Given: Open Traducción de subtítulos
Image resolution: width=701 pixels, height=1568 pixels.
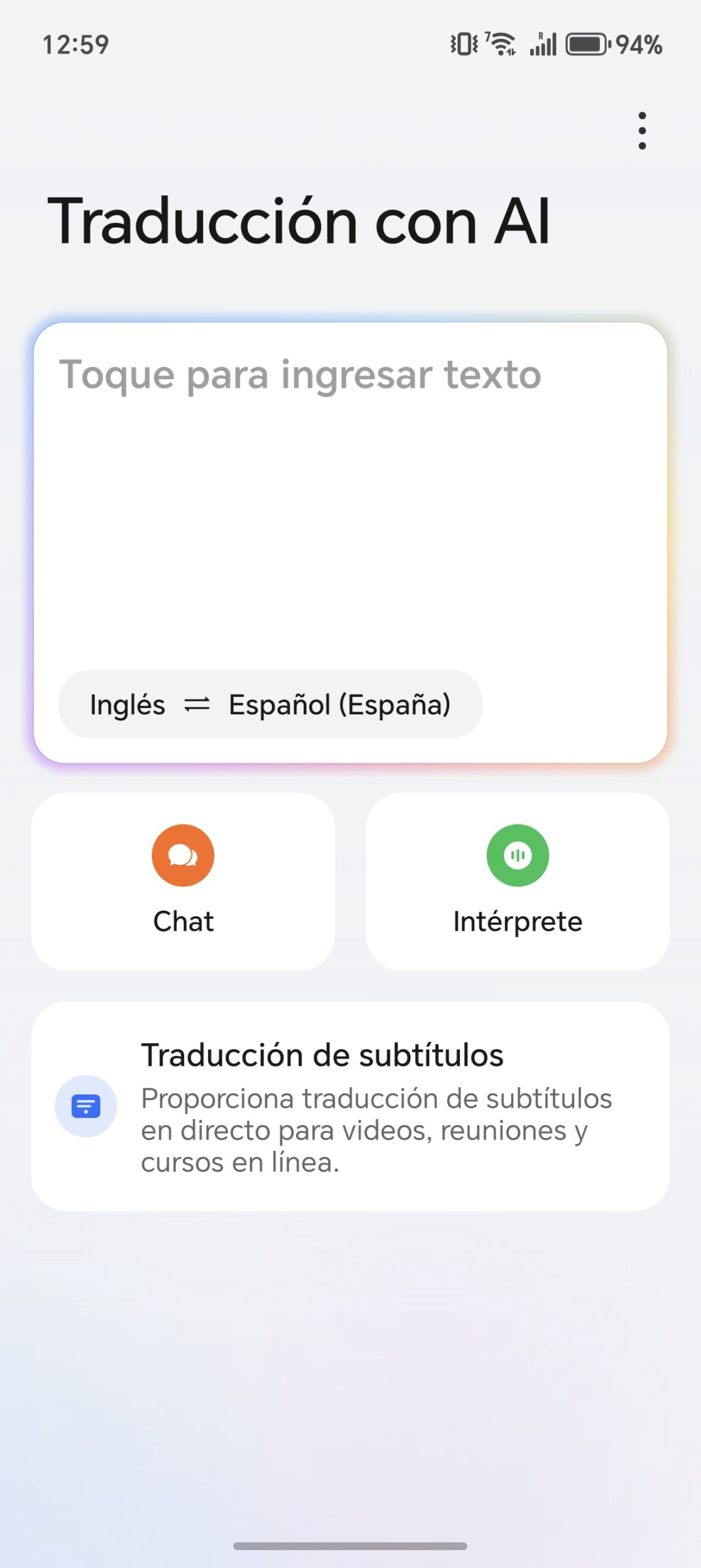Looking at the screenshot, I should coord(350,1106).
